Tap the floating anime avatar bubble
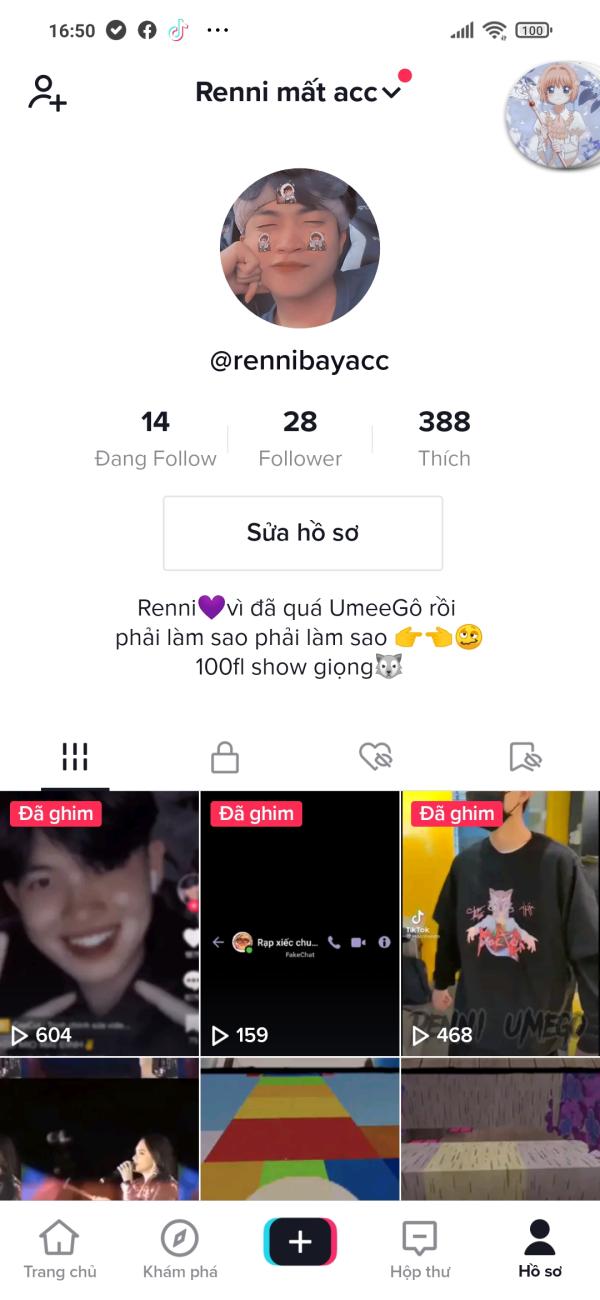Viewport: 600px width, 1300px height. click(x=554, y=110)
